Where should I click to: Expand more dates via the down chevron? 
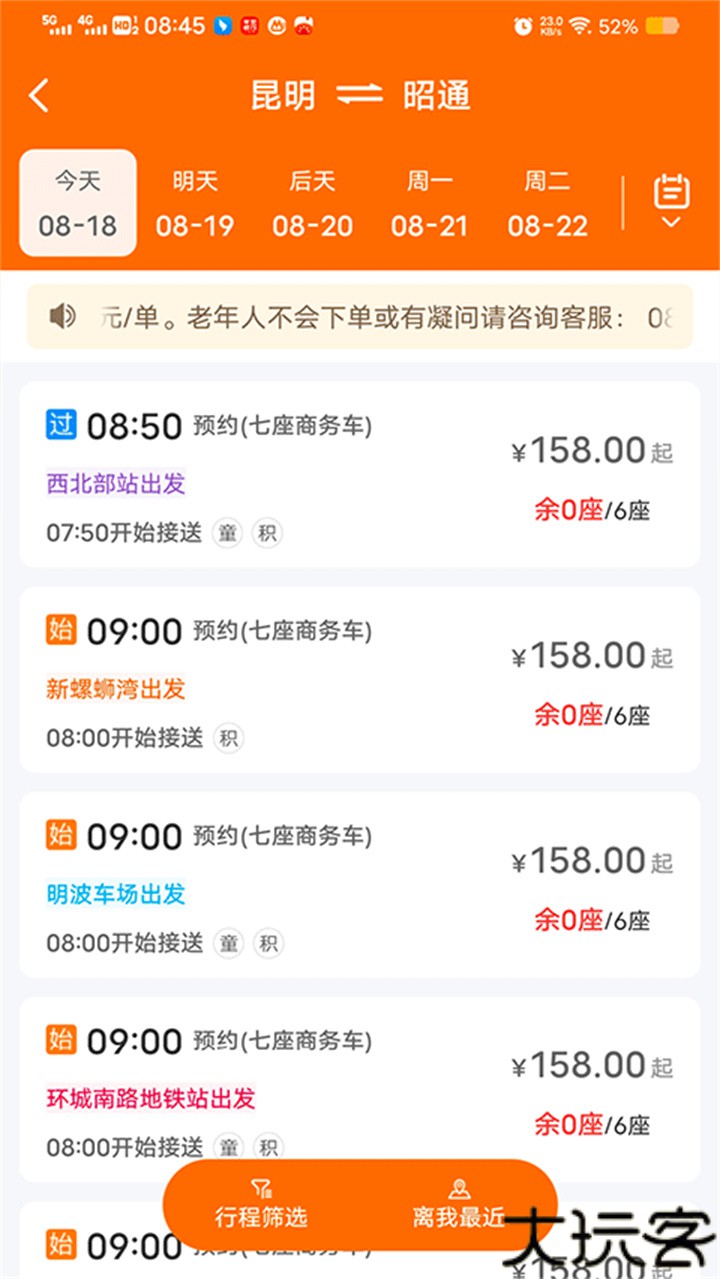pos(672,221)
